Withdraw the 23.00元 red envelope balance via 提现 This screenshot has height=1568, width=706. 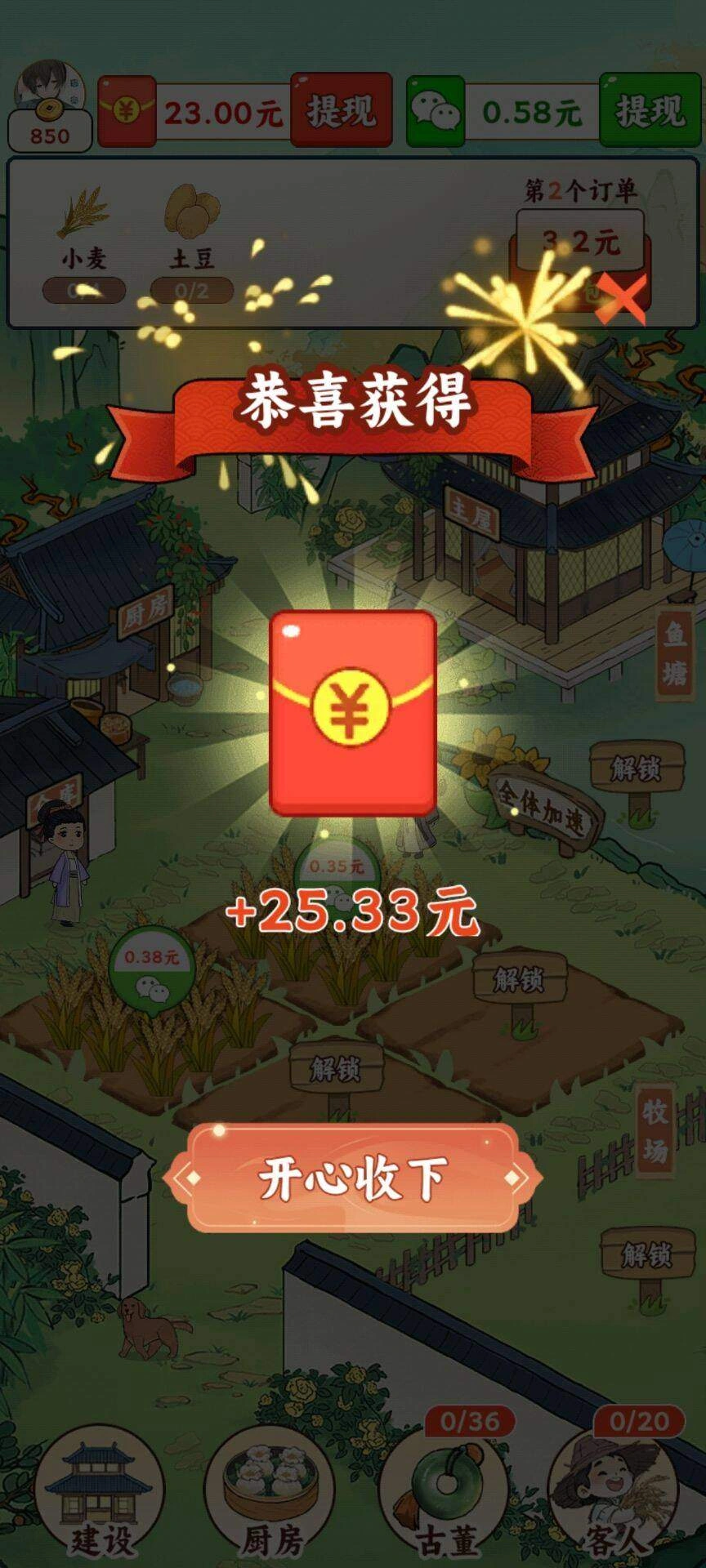(341, 110)
